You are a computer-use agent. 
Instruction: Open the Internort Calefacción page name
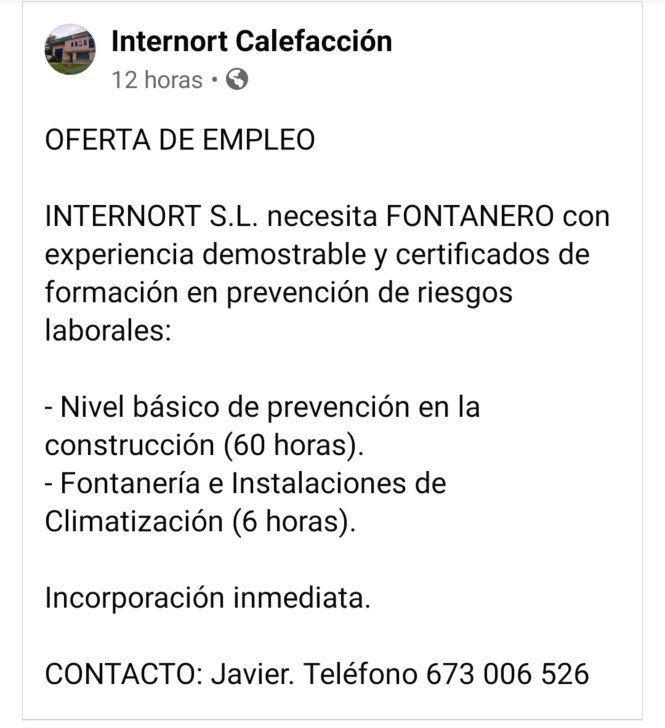[x=251, y=41]
